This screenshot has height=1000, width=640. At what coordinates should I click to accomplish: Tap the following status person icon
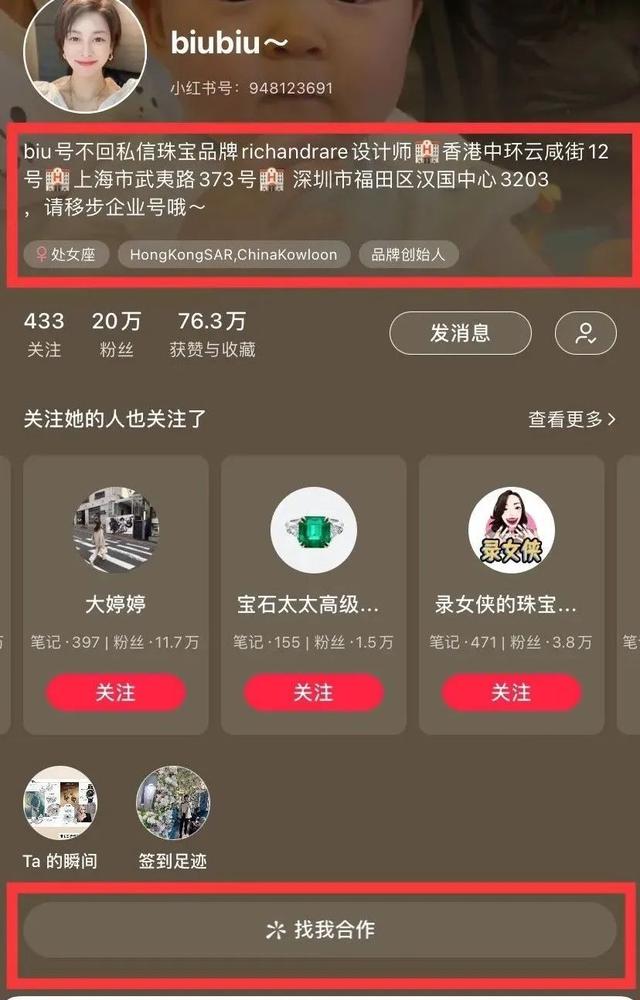(x=587, y=333)
